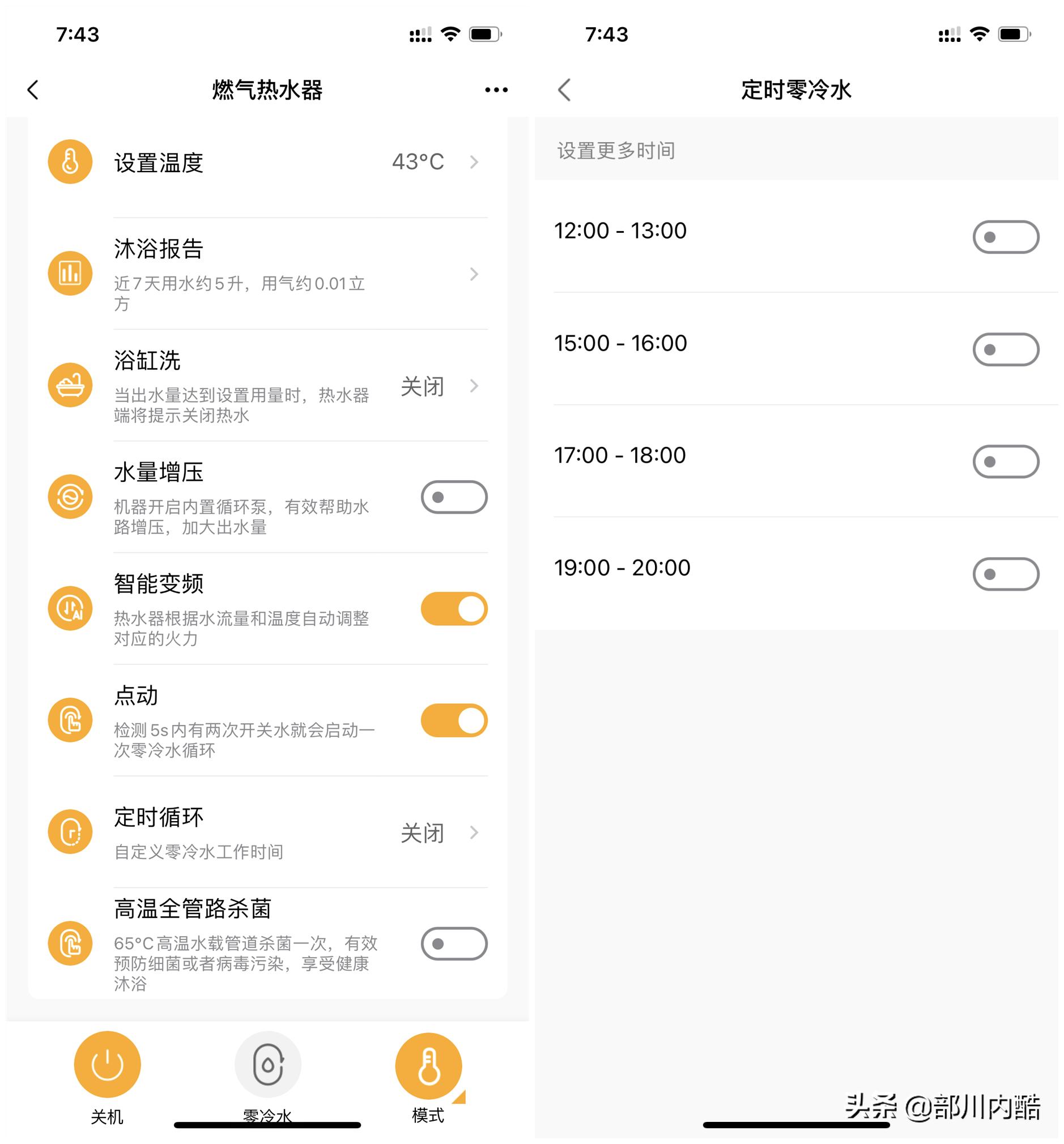The height and width of the screenshot is (1144, 1064).
Task: Open 定时循环 settings via chevron arrow
Action: (x=474, y=832)
